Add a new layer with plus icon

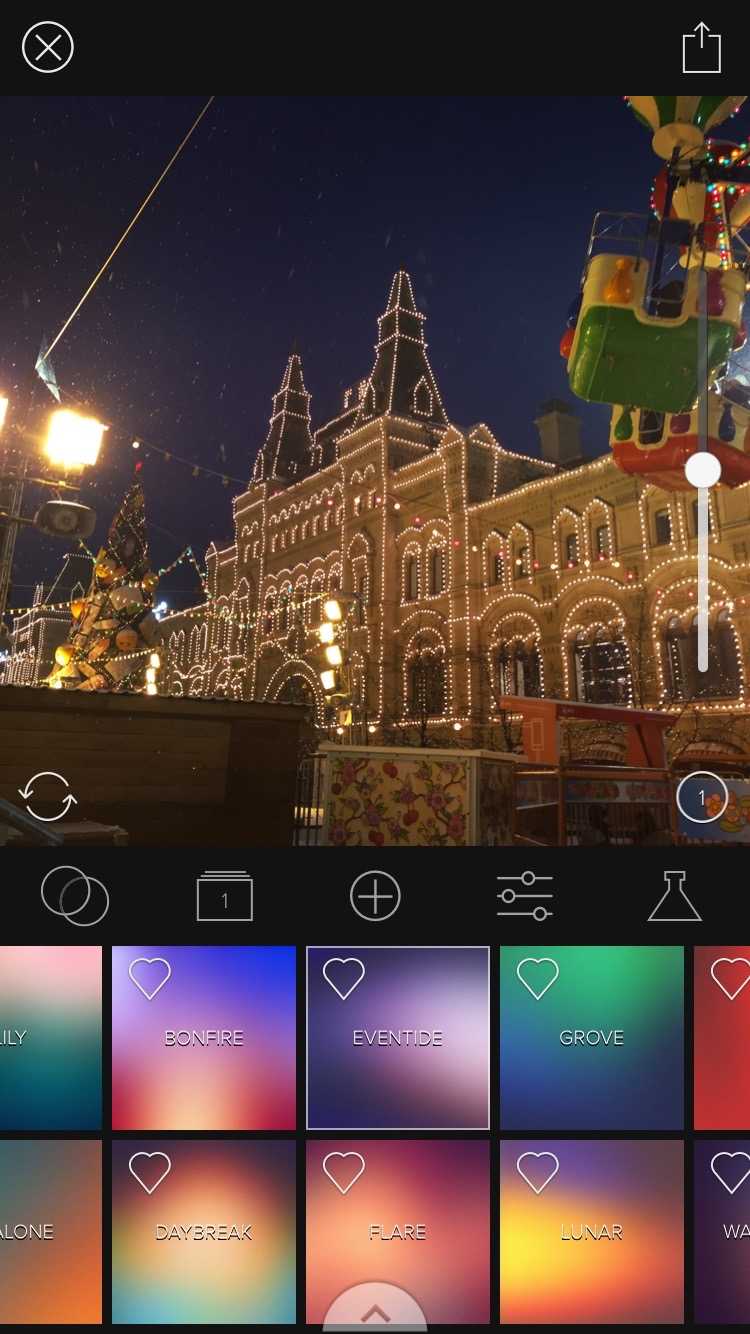375,896
